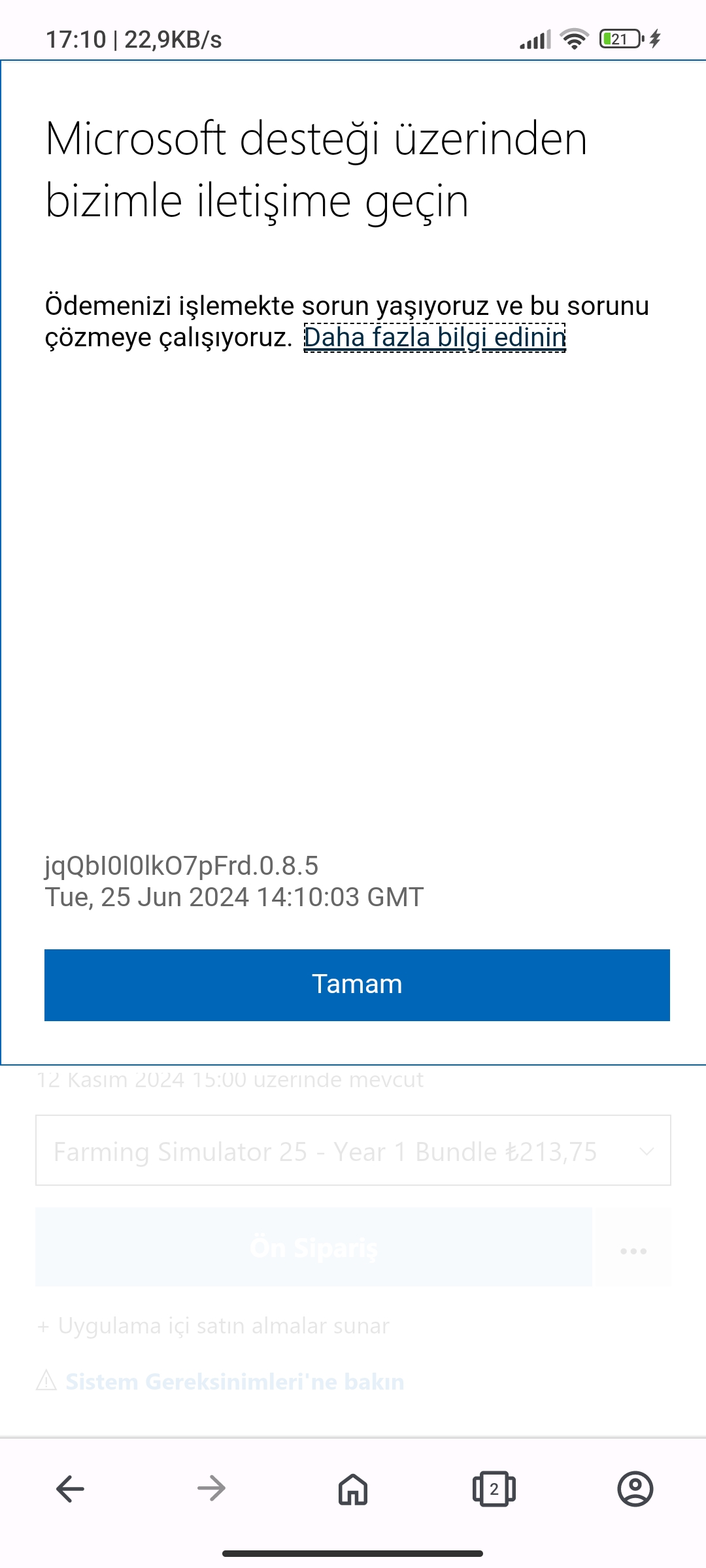Image resolution: width=706 pixels, height=1568 pixels.
Task: Open browser home page
Action: pos(353,1489)
